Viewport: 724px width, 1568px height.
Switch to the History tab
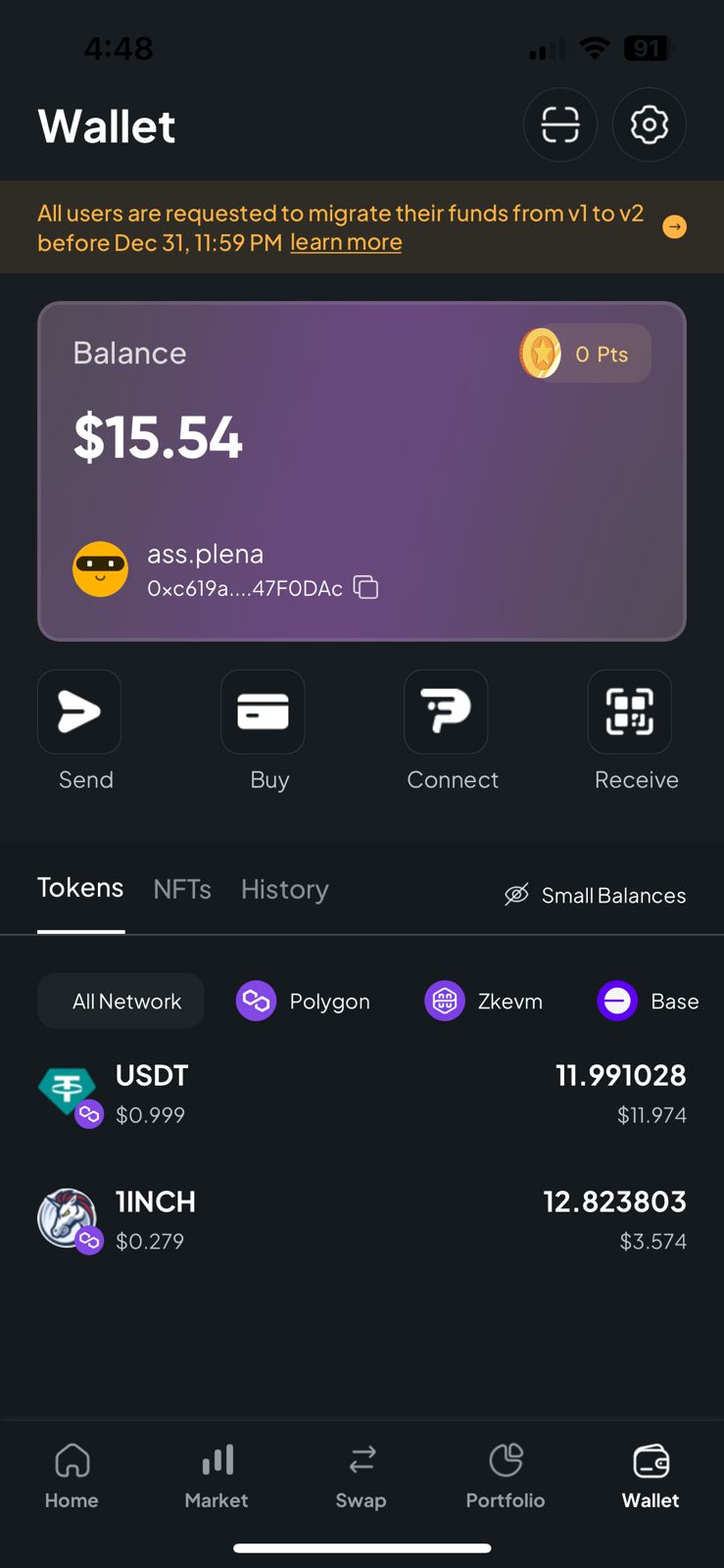pos(284,889)
